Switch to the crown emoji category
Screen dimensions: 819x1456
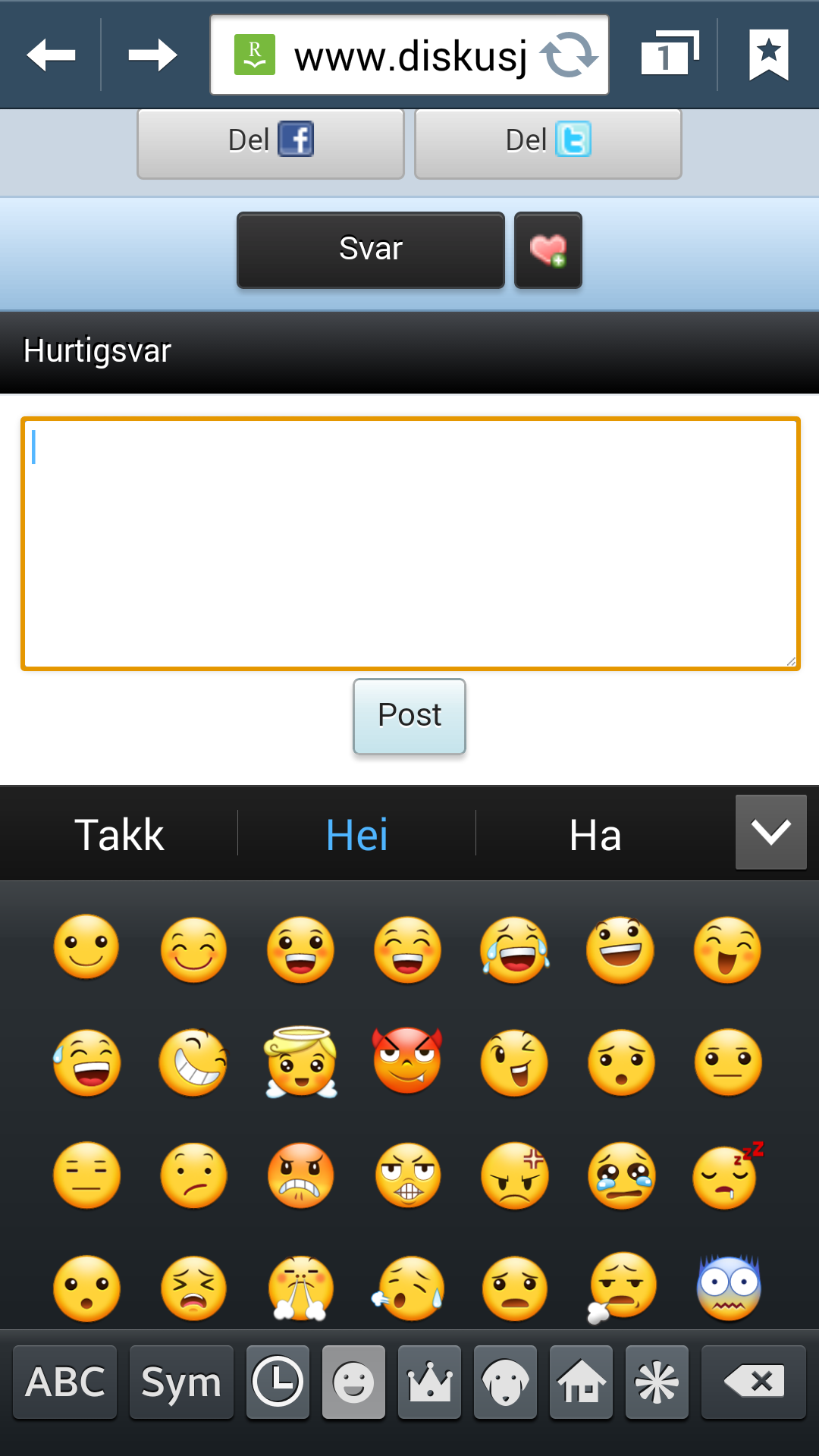pyautogui.click(x=429, y=1382)
